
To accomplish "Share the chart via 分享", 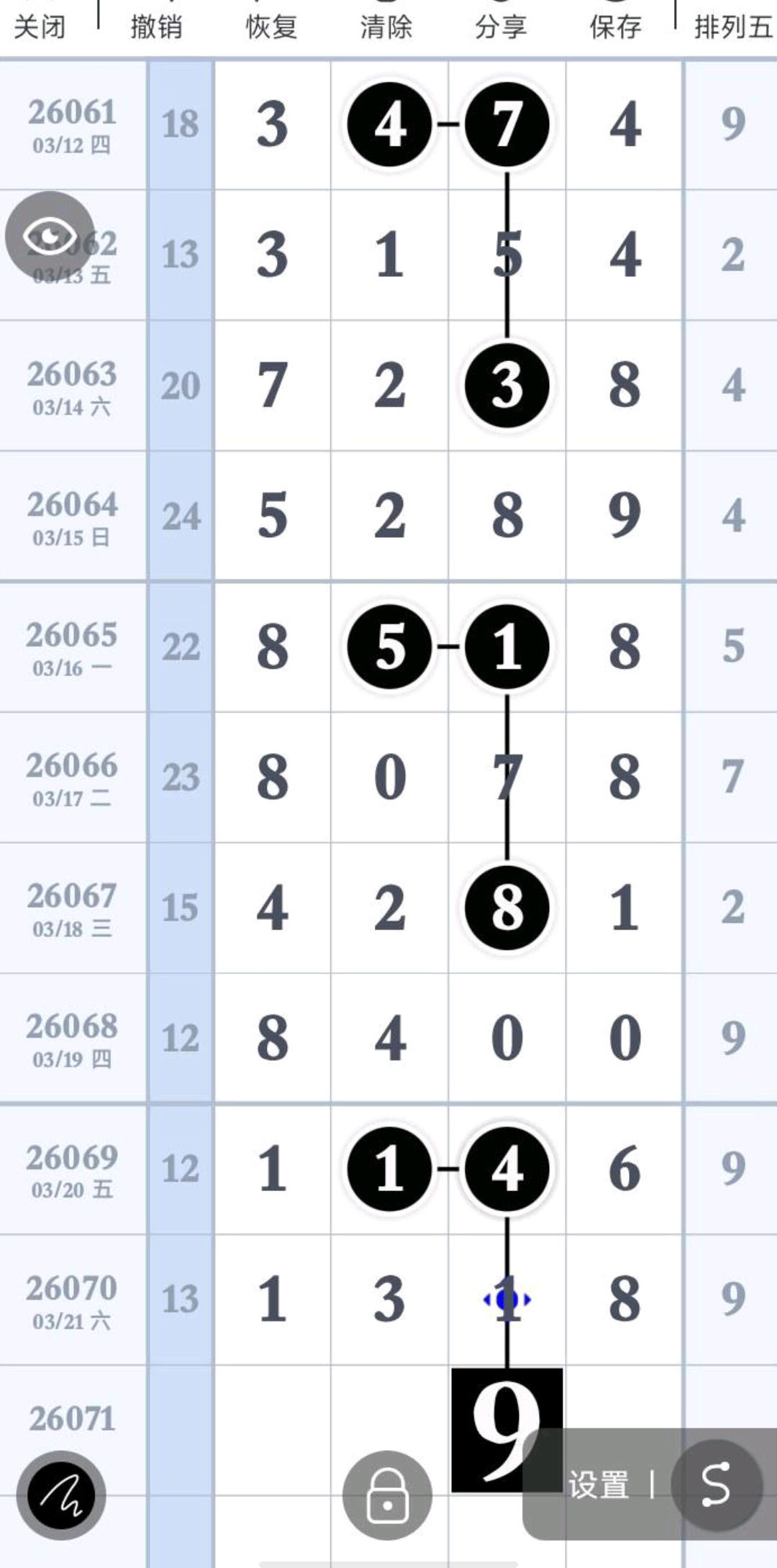I will (501, 26).
